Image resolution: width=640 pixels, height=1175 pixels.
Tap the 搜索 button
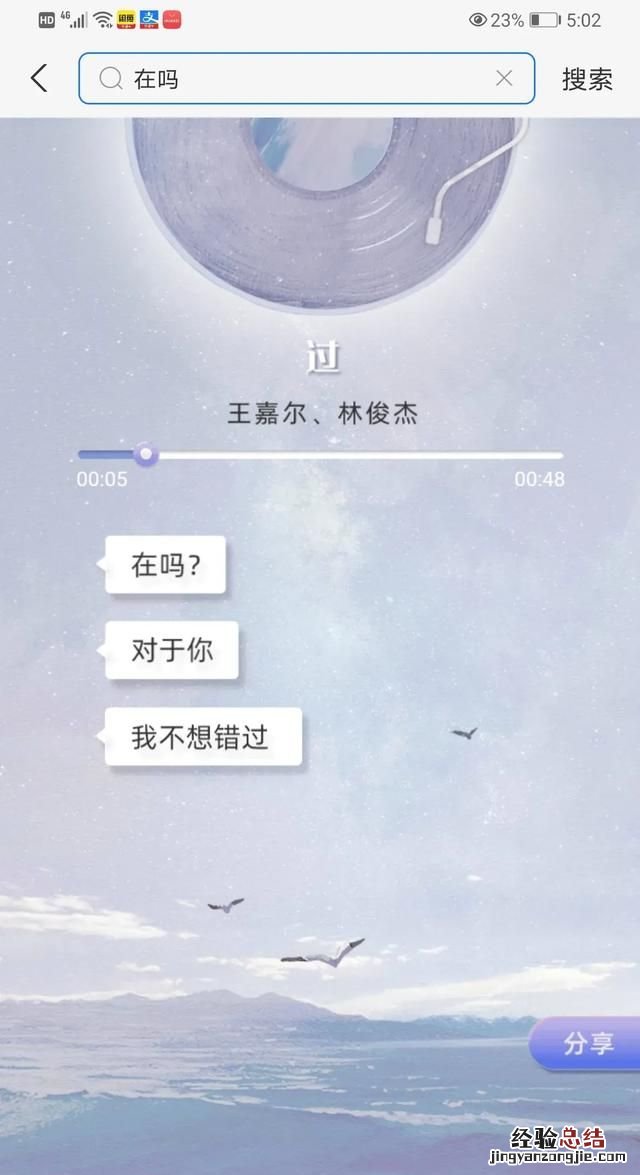(x=587, y=79)
